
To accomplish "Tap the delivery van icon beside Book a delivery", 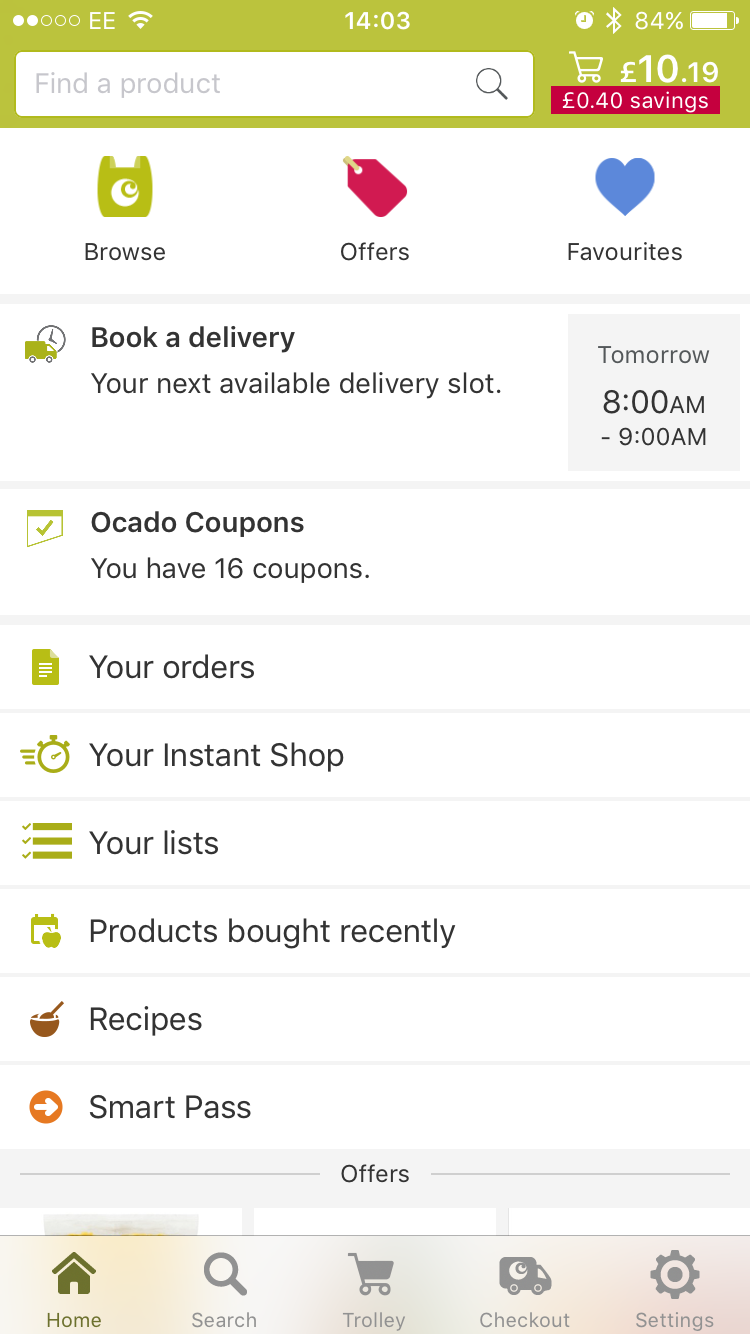I will [x=42, y=345].
